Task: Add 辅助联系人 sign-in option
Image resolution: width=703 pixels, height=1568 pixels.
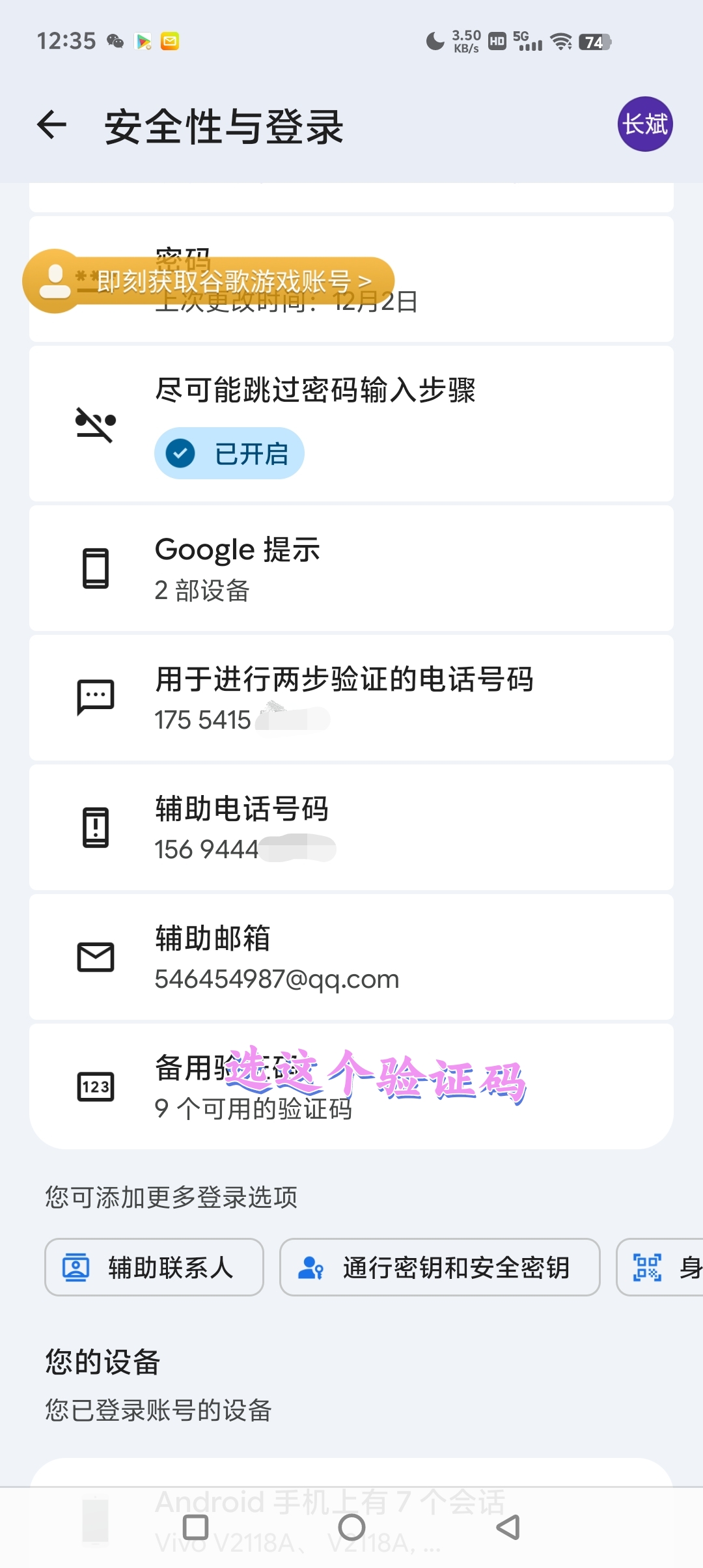Action: pyautogui.click(x=154, y=1267)
